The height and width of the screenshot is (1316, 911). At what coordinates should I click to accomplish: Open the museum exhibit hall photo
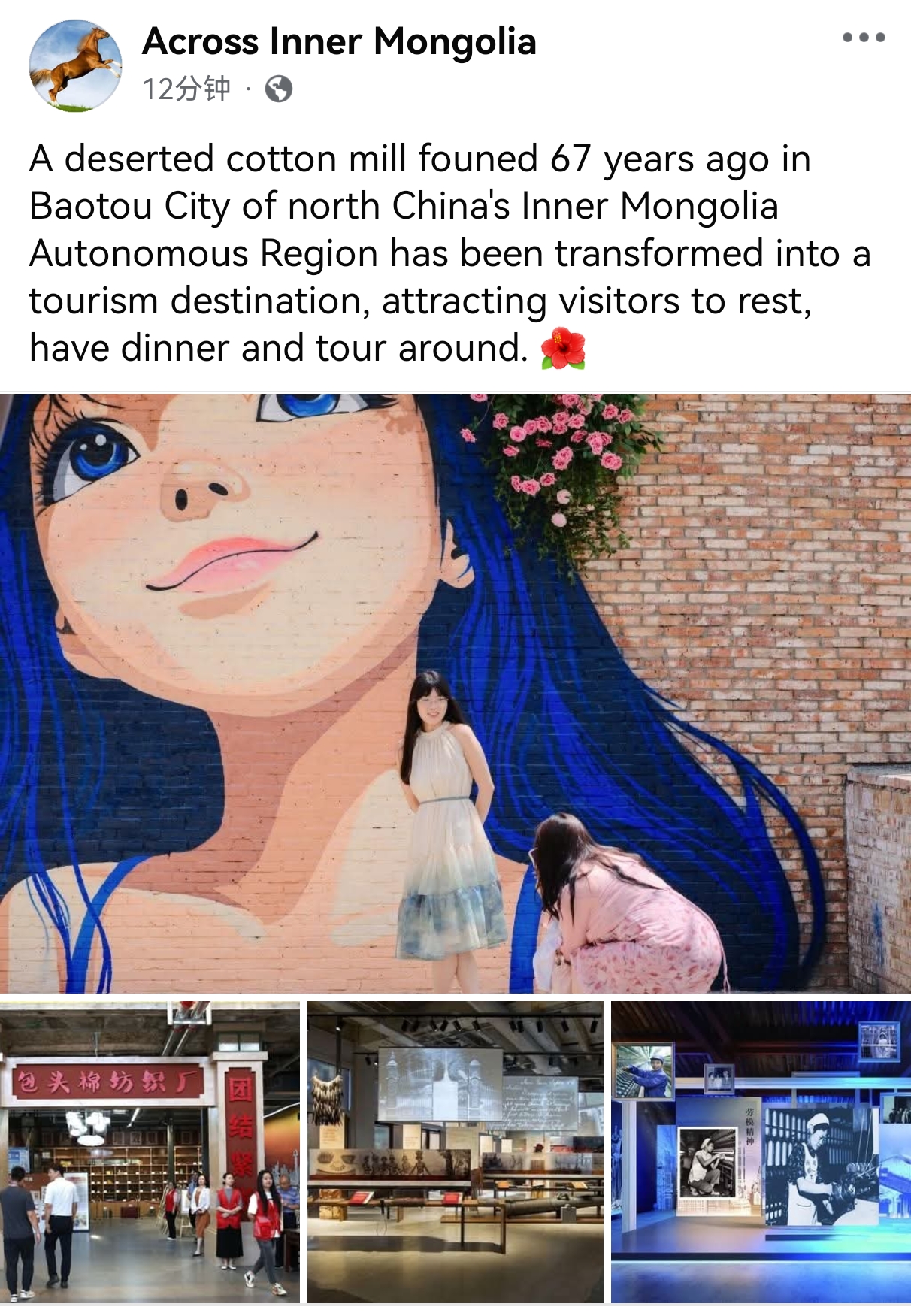coord(455,1151)
